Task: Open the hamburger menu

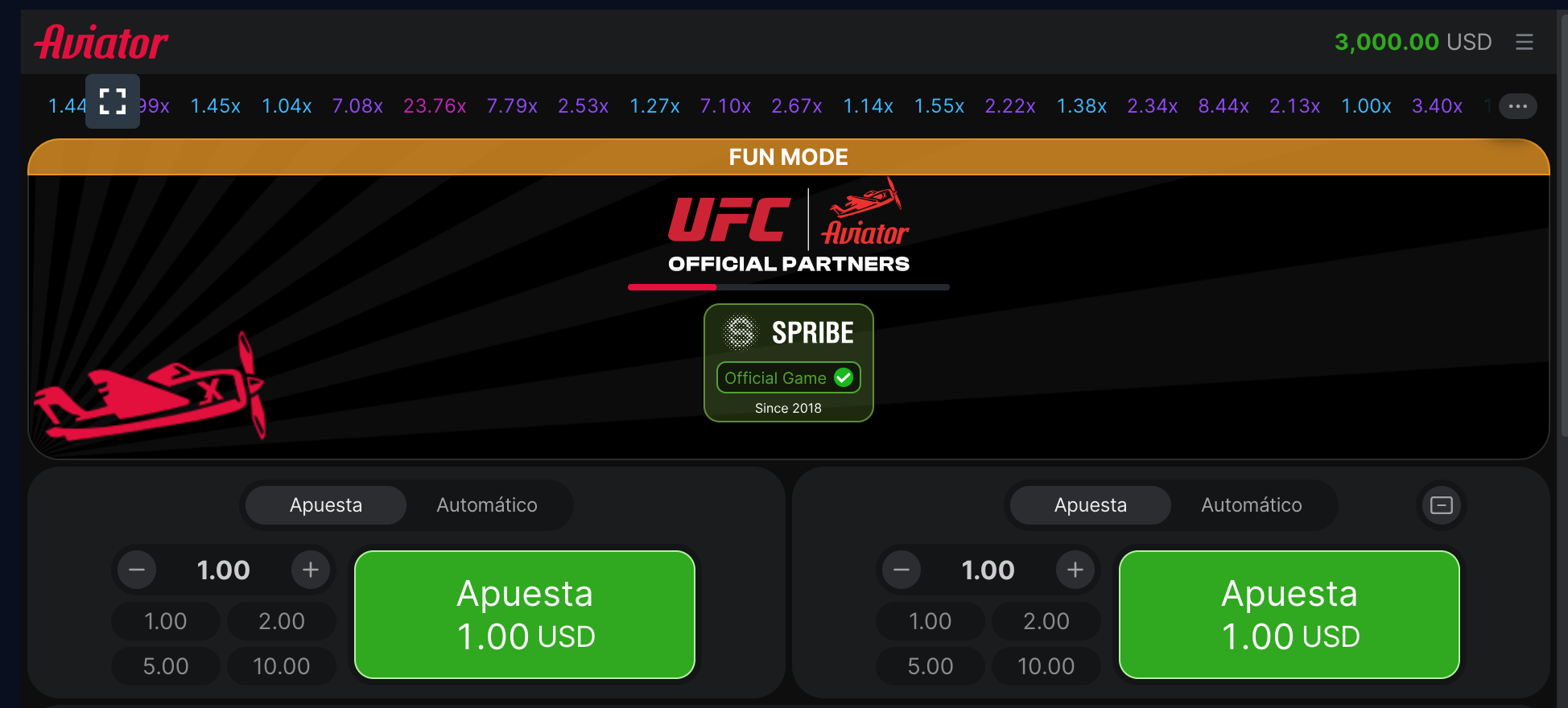Action: (x=1524, y=42)
